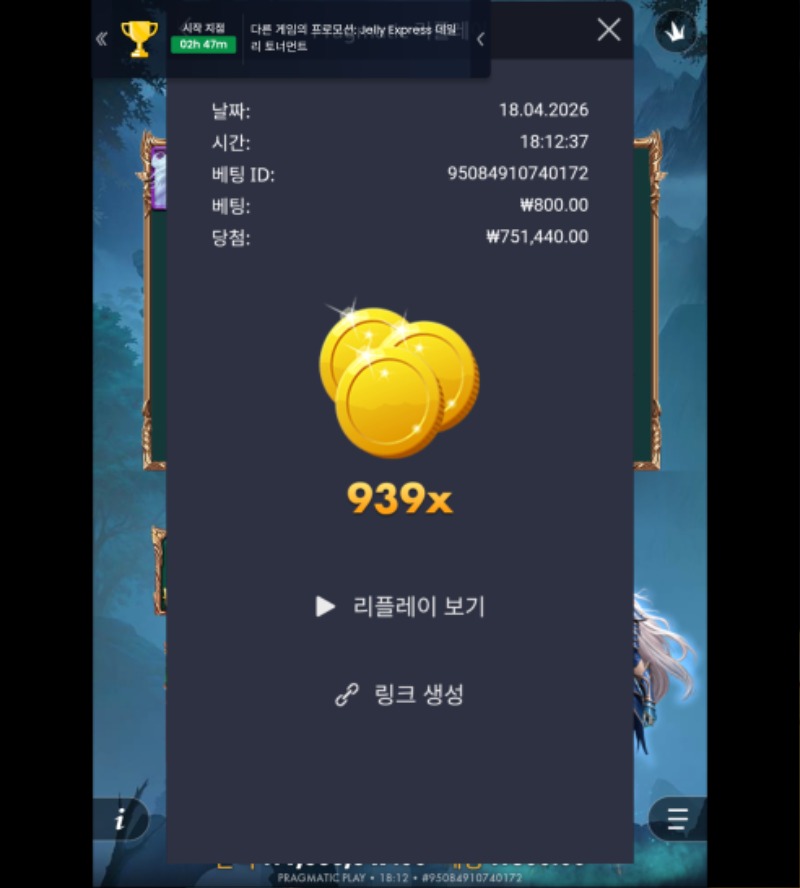Tap the chevron next to the promotion text
The width and height of the screenshot is (800, 888).
[480, 39]
